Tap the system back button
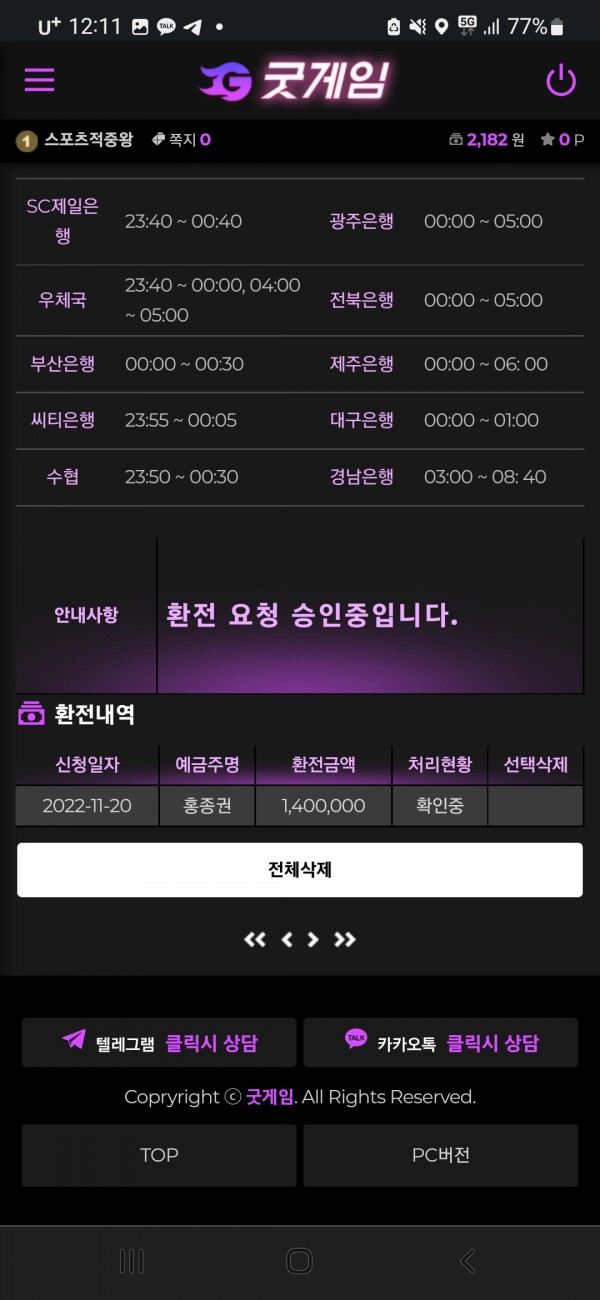 467,1261
